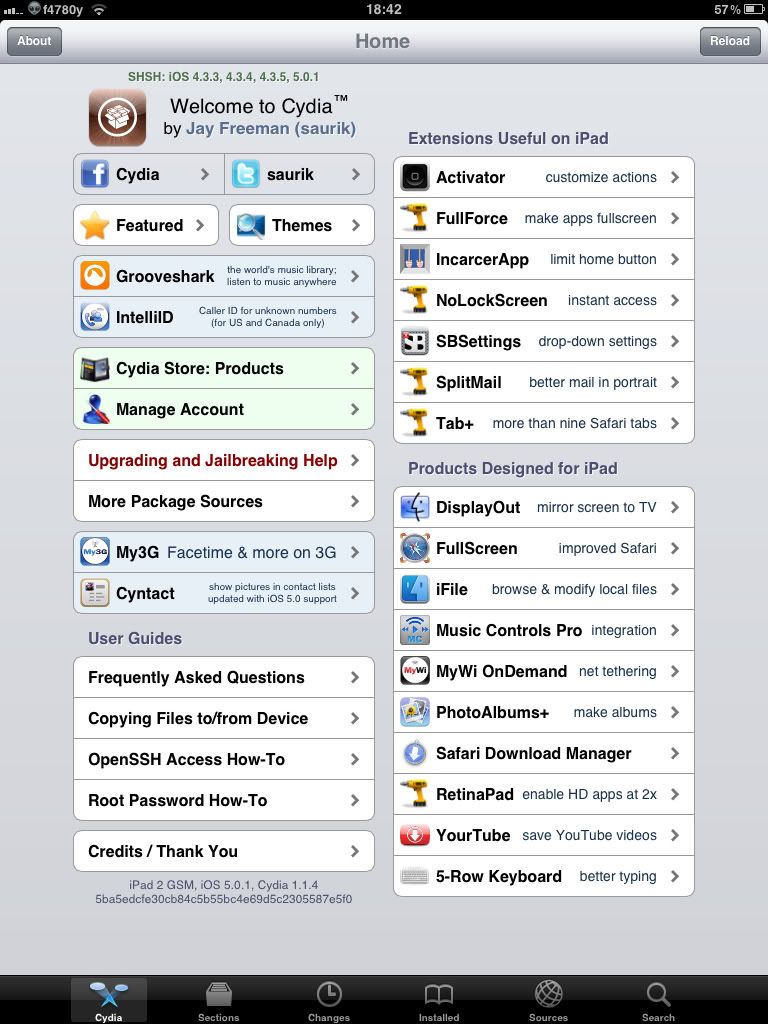768x1024 pixels.
Task: Open Upgrading and Jailbreaking Help
Action: 223,460
